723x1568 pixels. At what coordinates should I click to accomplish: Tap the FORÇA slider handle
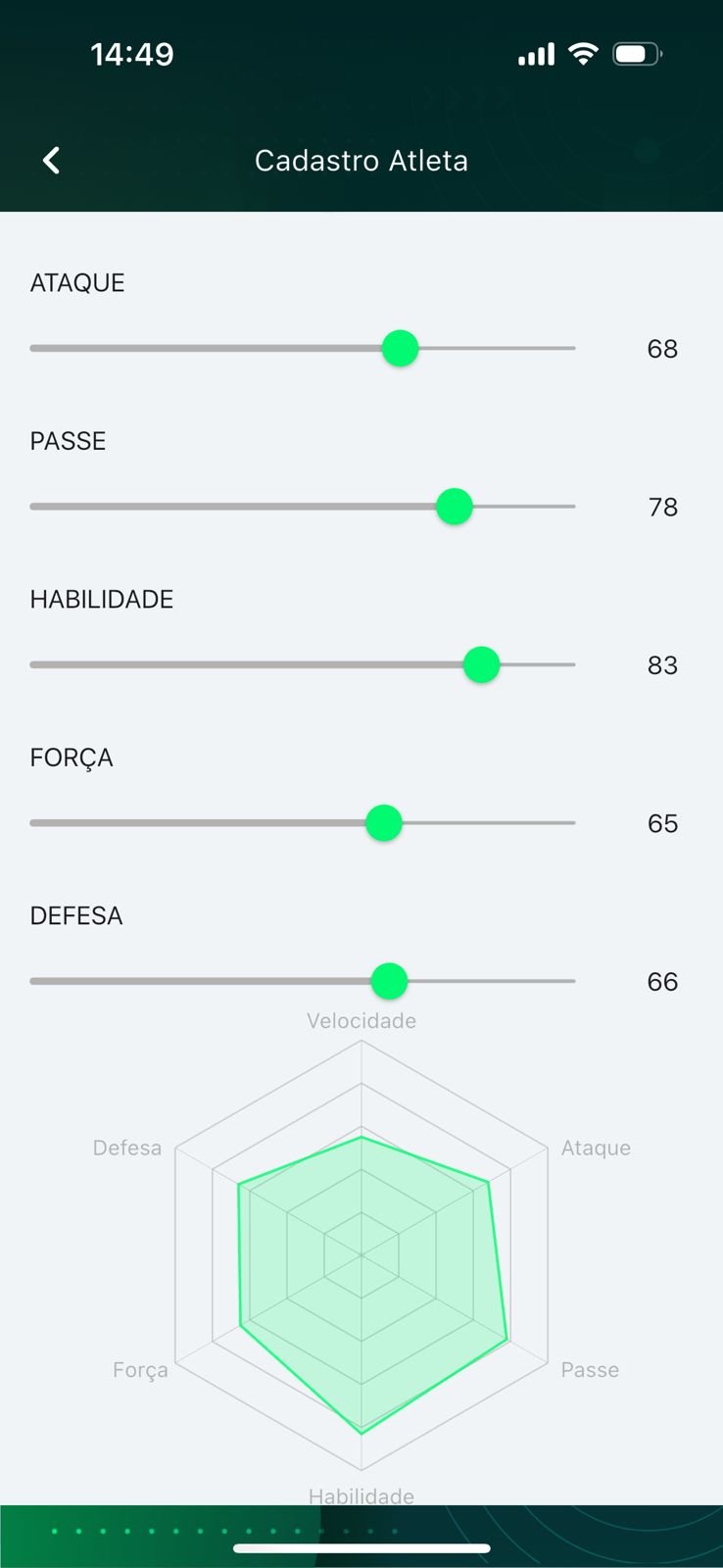[x=384, y=823]
